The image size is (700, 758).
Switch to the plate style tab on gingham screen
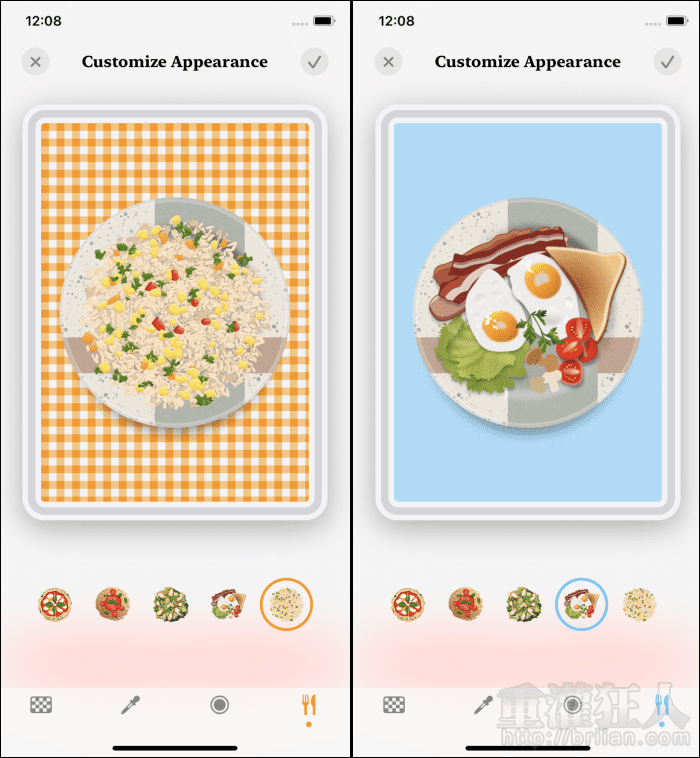point(220,704)
